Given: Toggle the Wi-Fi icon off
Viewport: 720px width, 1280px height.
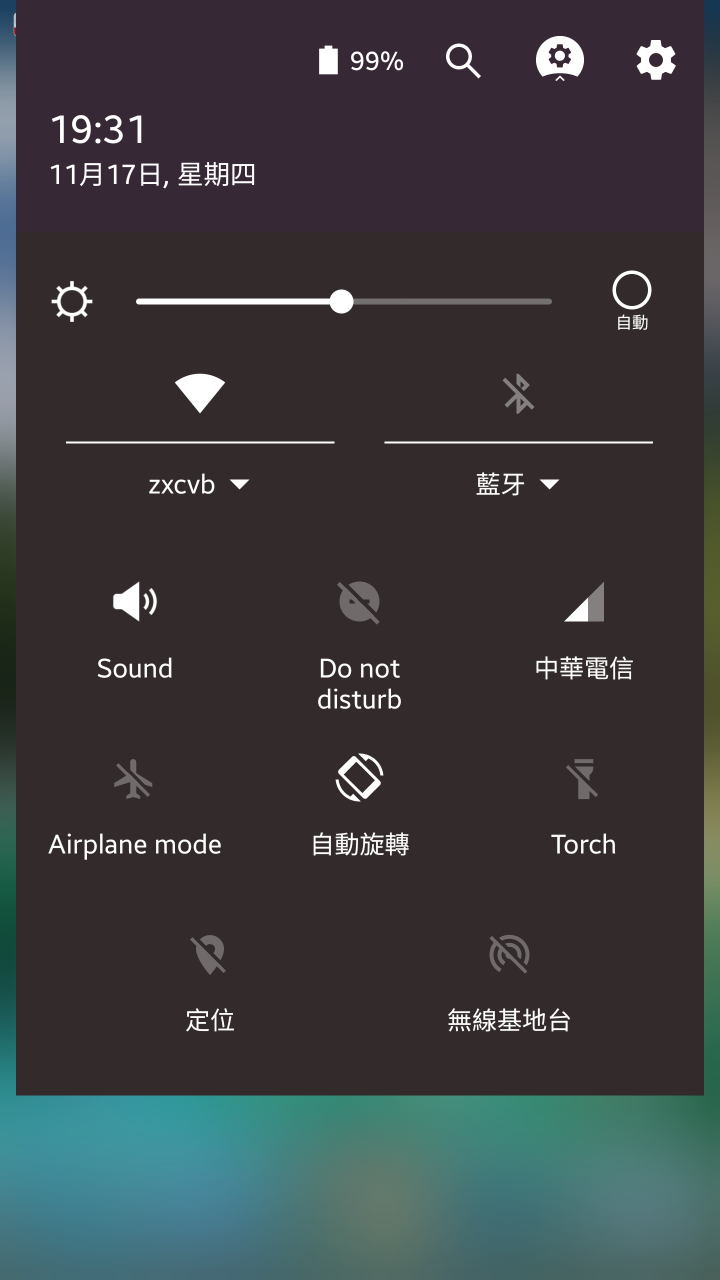Looking at the screenshot, I should [200, 393].
